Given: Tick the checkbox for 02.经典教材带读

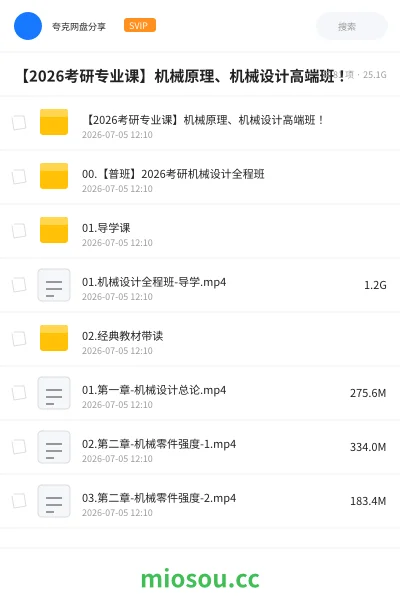Looking at the screenshot, I should point(19,339).
